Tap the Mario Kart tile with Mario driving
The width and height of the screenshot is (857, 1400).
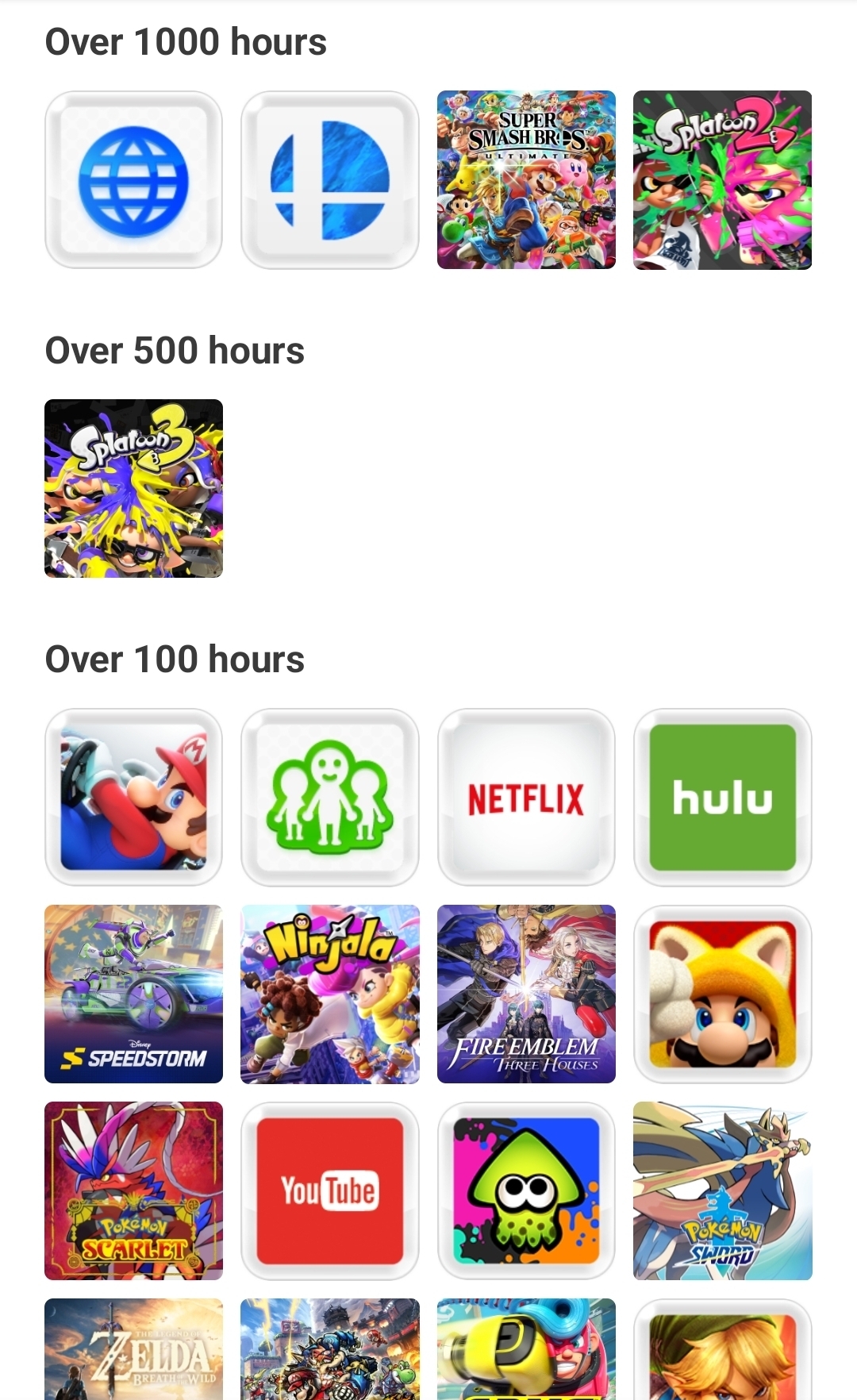click(x=133, y=797)
